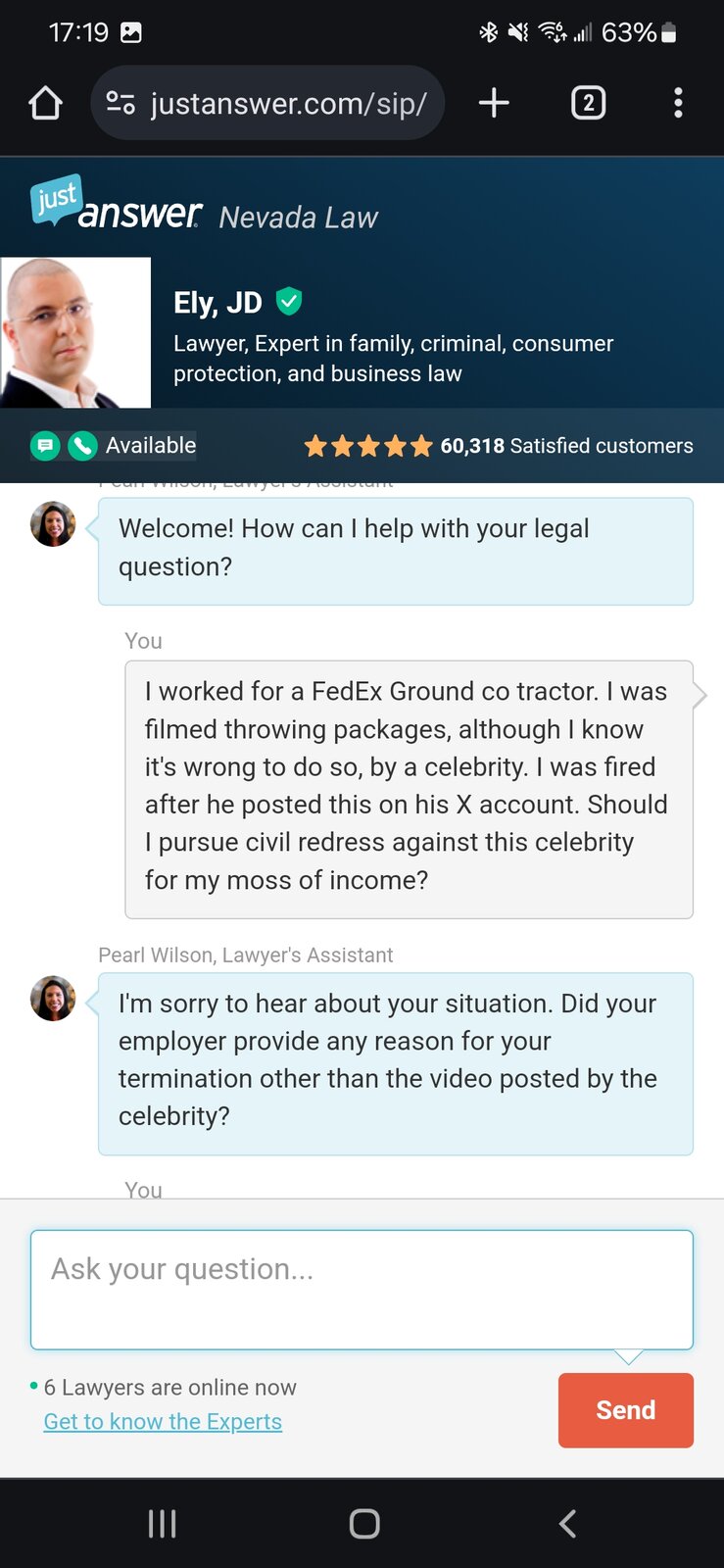The image size is (724, 1568).
Task: Go to the browser home page
Action: click(x=45, y=103)
